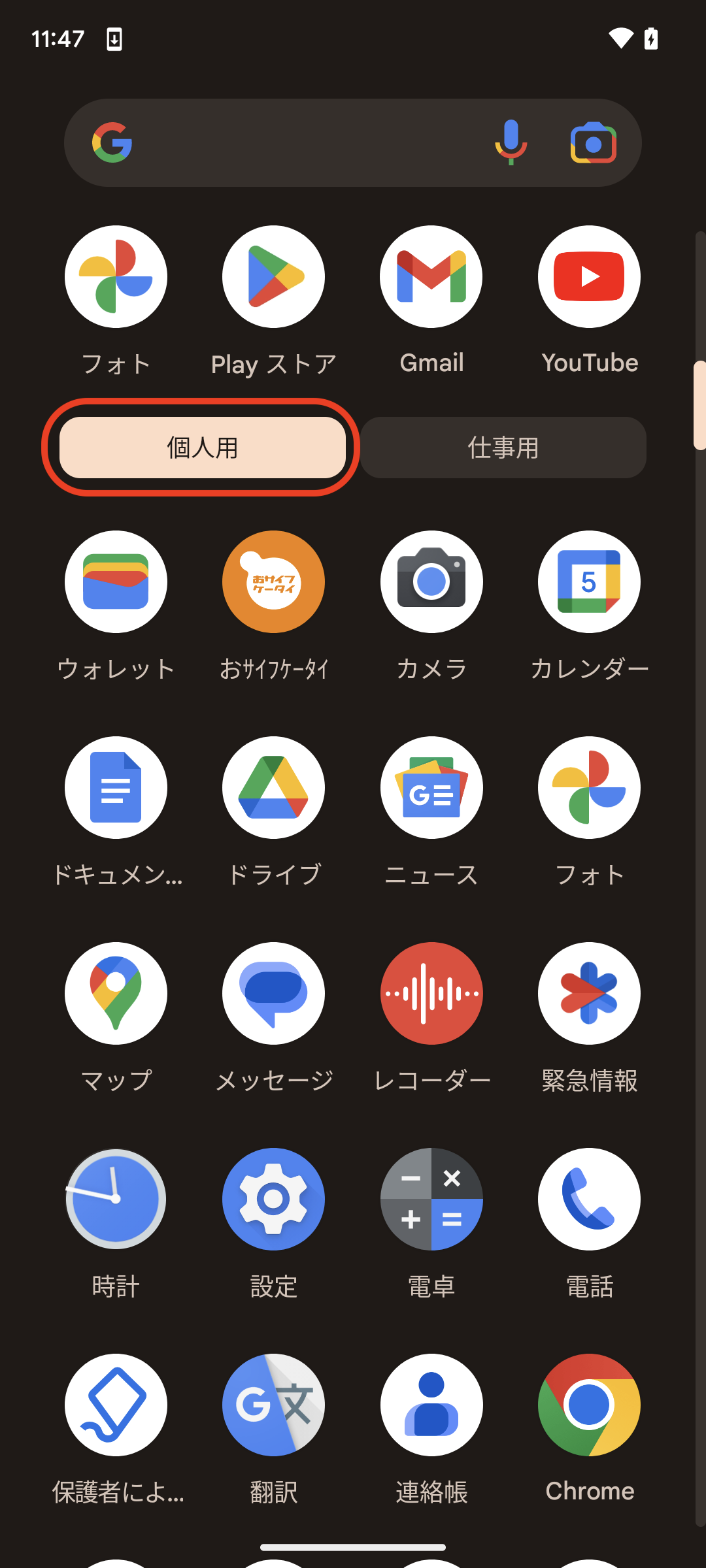
Task: Launch Gmail
Action: click(x=431, y=277)
